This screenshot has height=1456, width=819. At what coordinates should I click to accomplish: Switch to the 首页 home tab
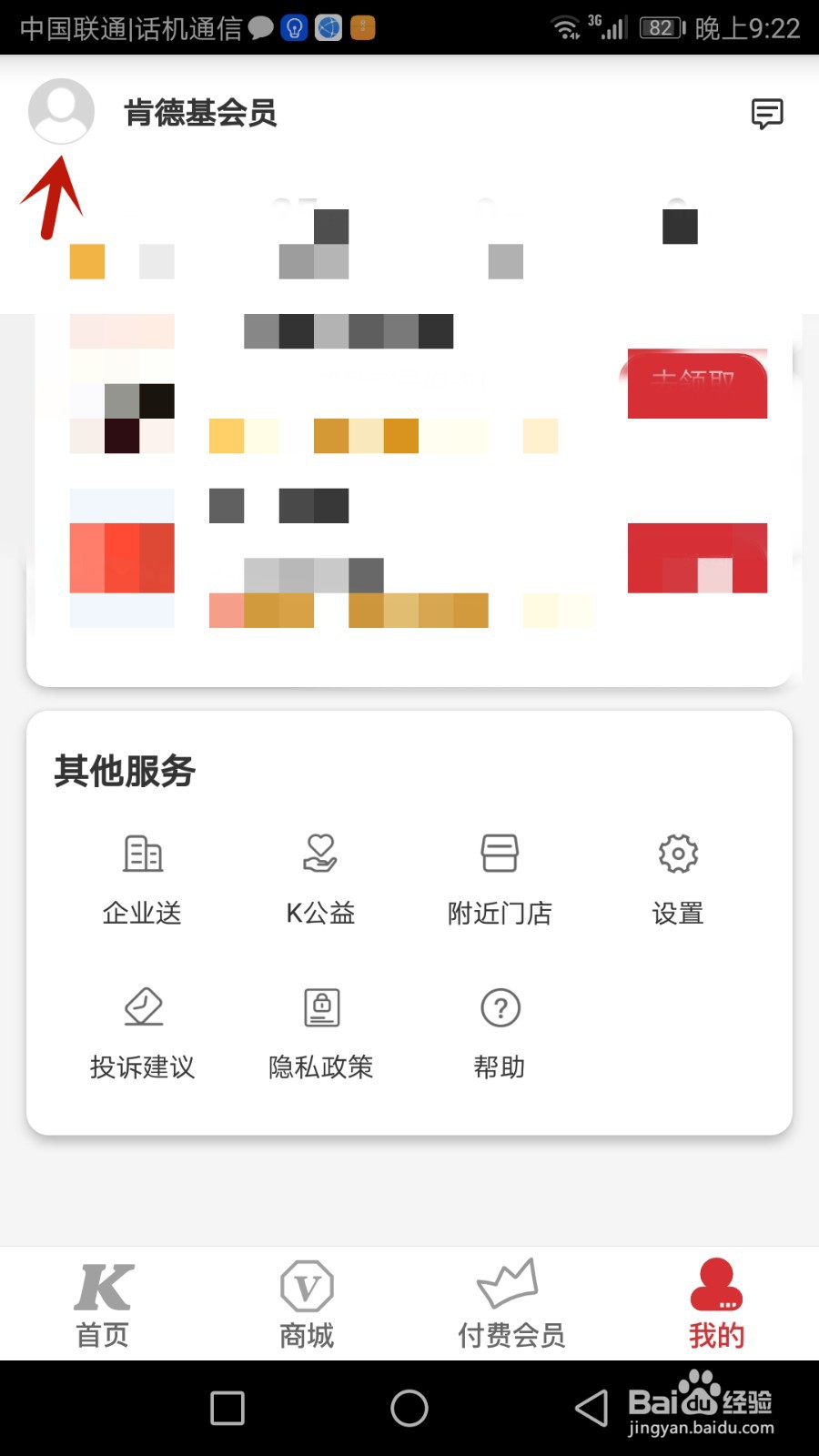click(102, 1303)
